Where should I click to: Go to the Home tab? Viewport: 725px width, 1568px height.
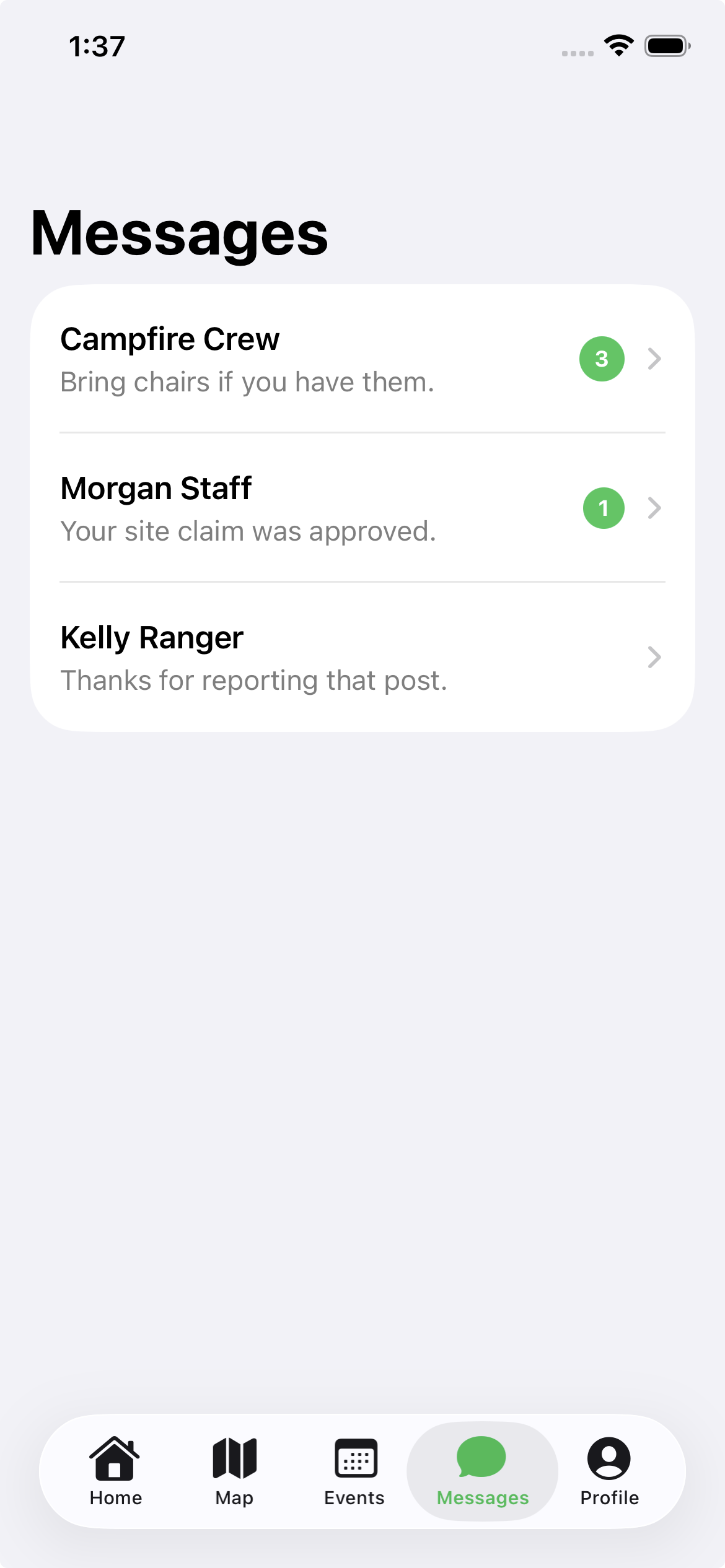coord(115,1471)
